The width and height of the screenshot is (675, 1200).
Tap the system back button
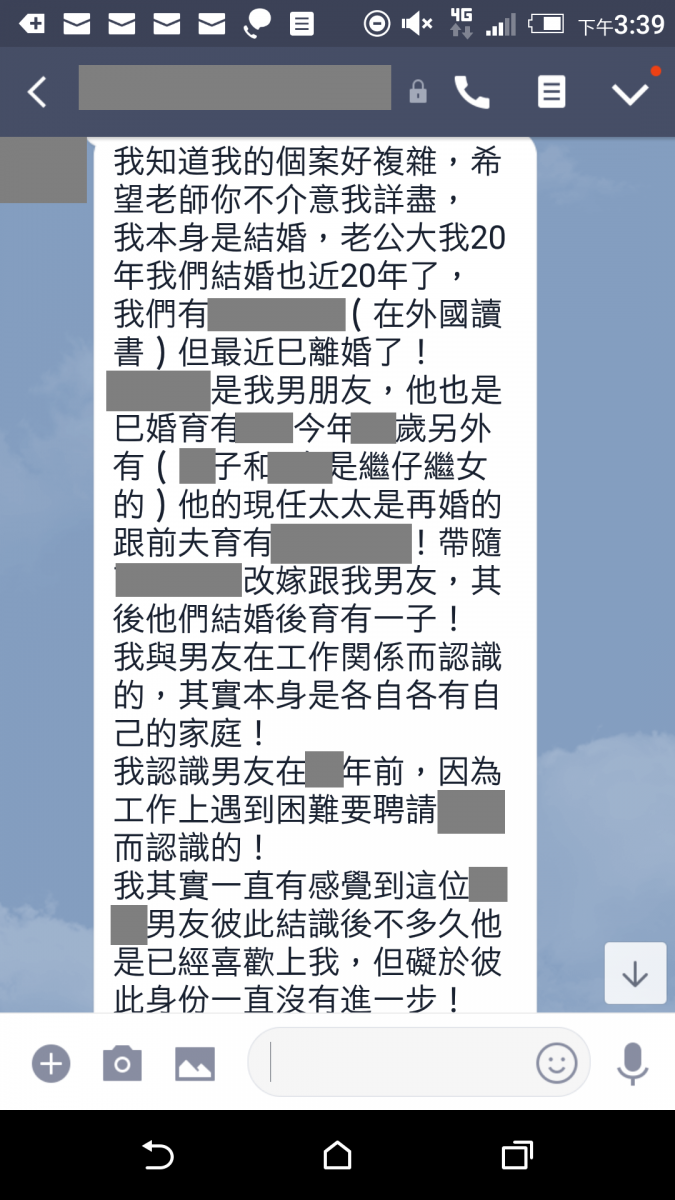click(158, 1156)
